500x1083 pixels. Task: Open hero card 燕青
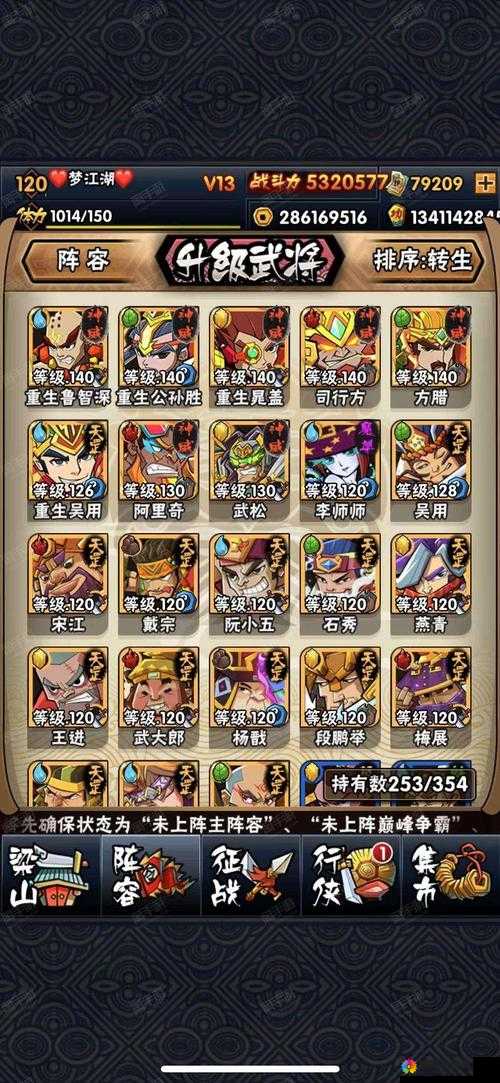[431, 584]
